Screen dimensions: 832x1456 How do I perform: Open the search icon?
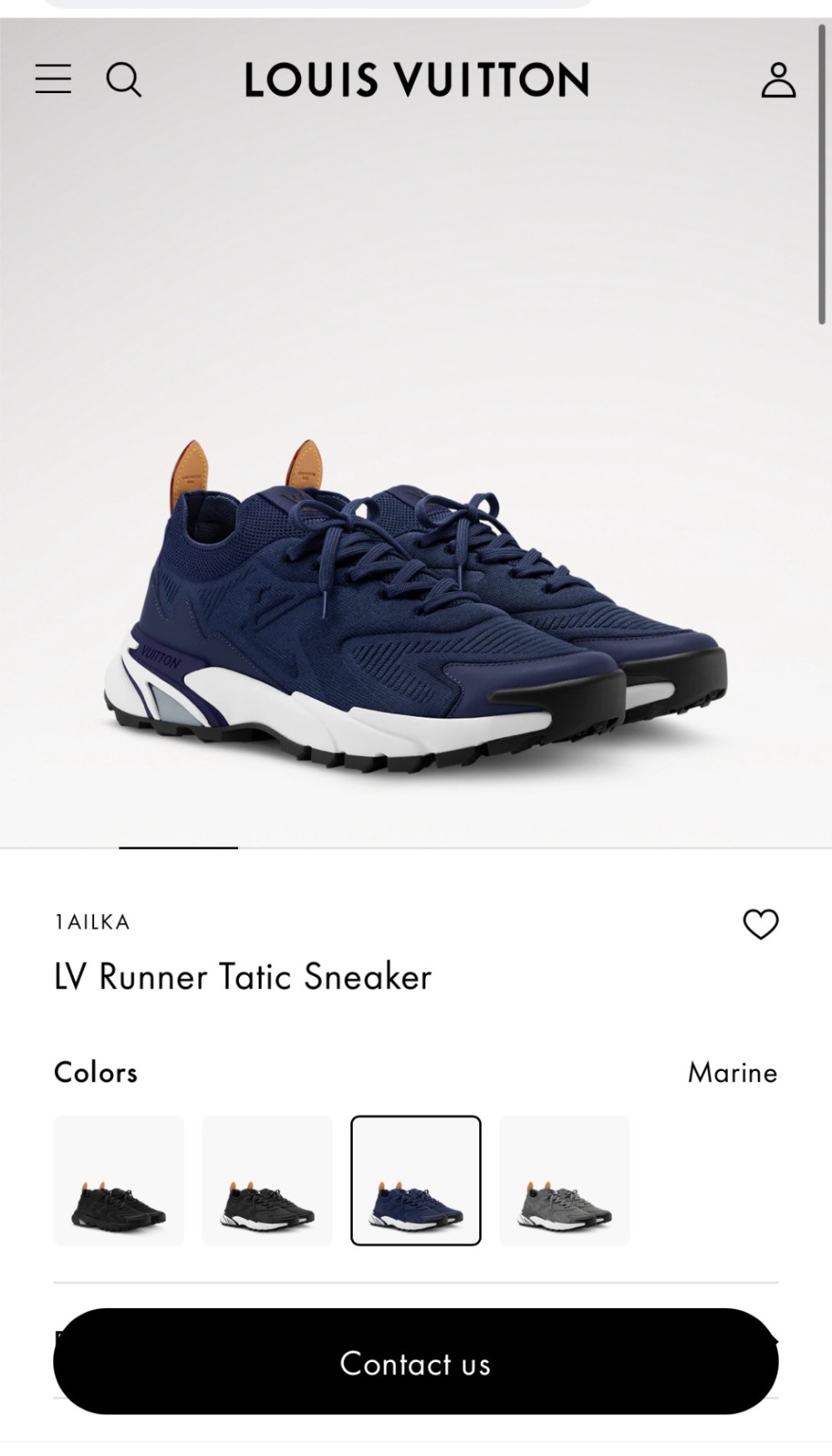124,81
